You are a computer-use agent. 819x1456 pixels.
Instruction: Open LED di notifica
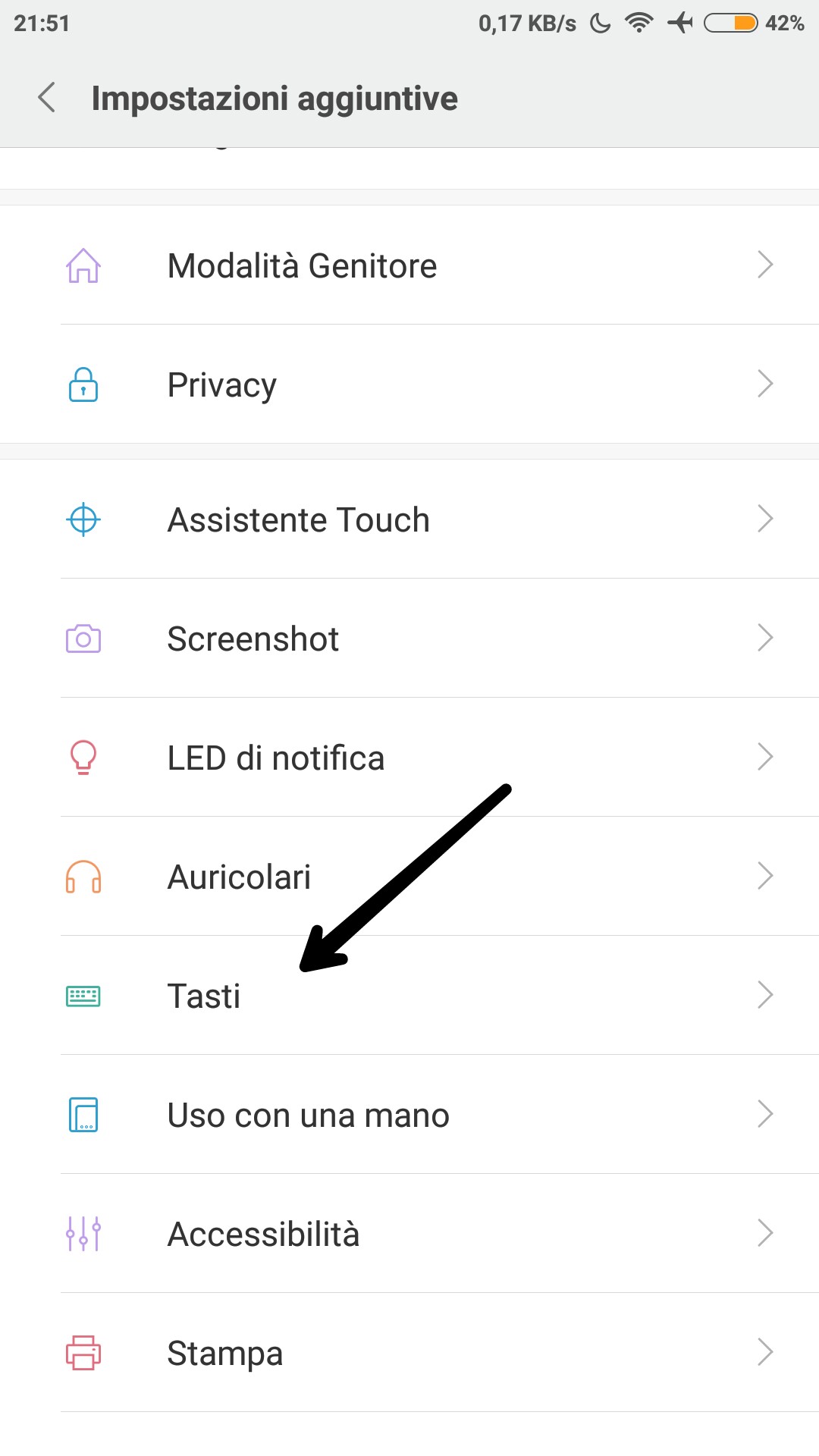click(x=409, y=758)
